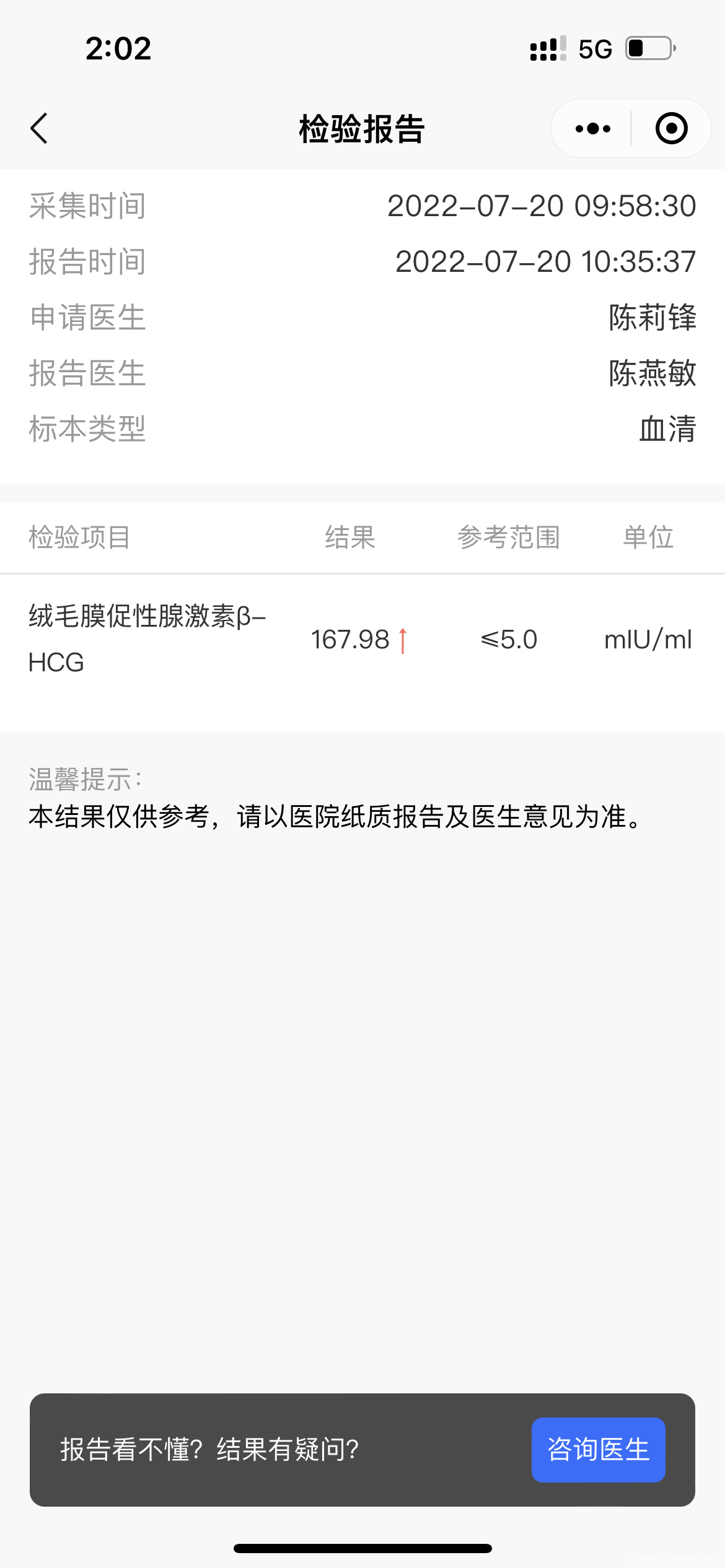Screen dimensions: 725x1568
Task: Tap the 报告看不懂？结果有疑问？ prompt text
Action: [210, 1451]
